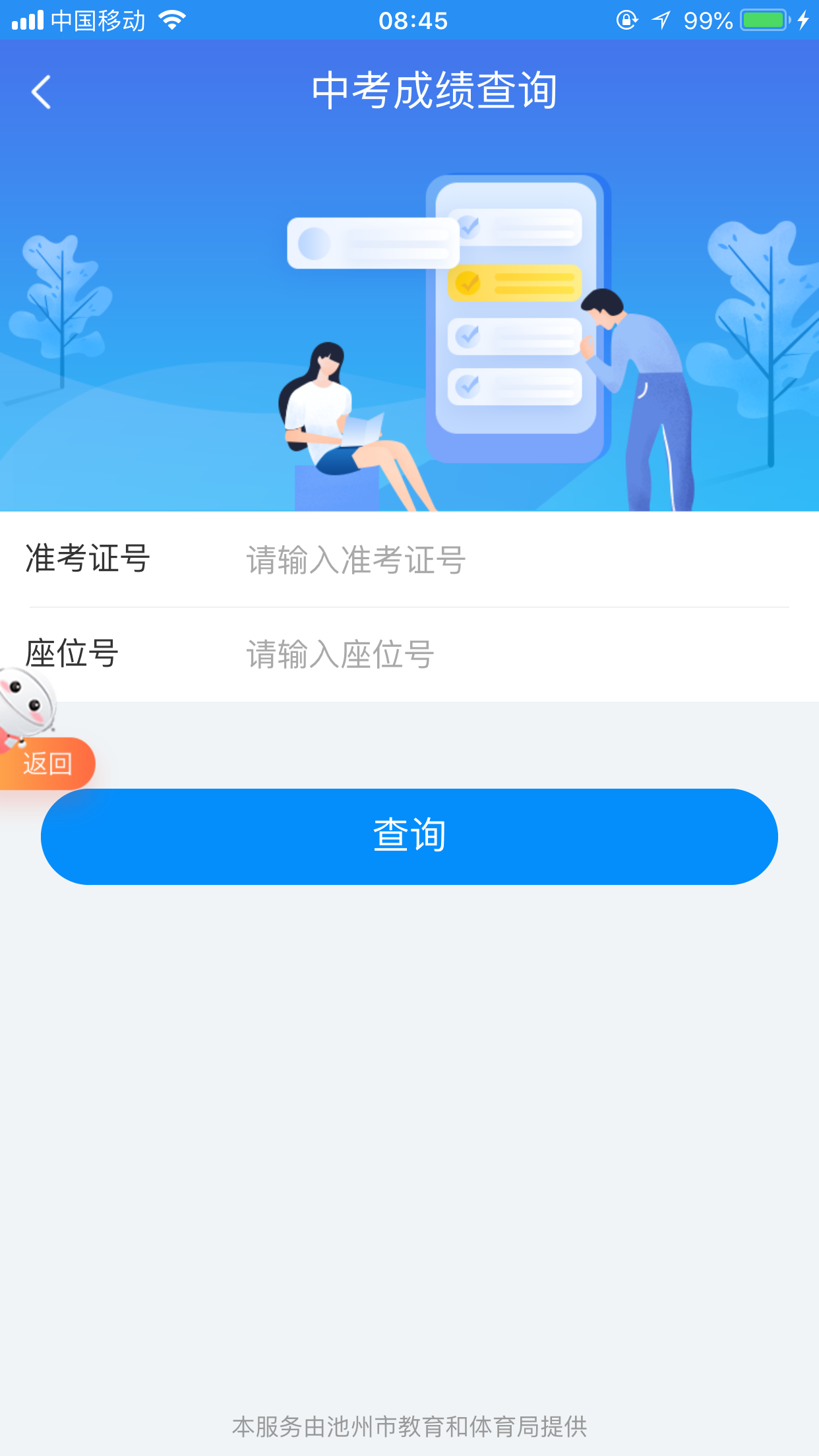Tap the location arrow icon
819x1456 pixels.
coord(663,20)
